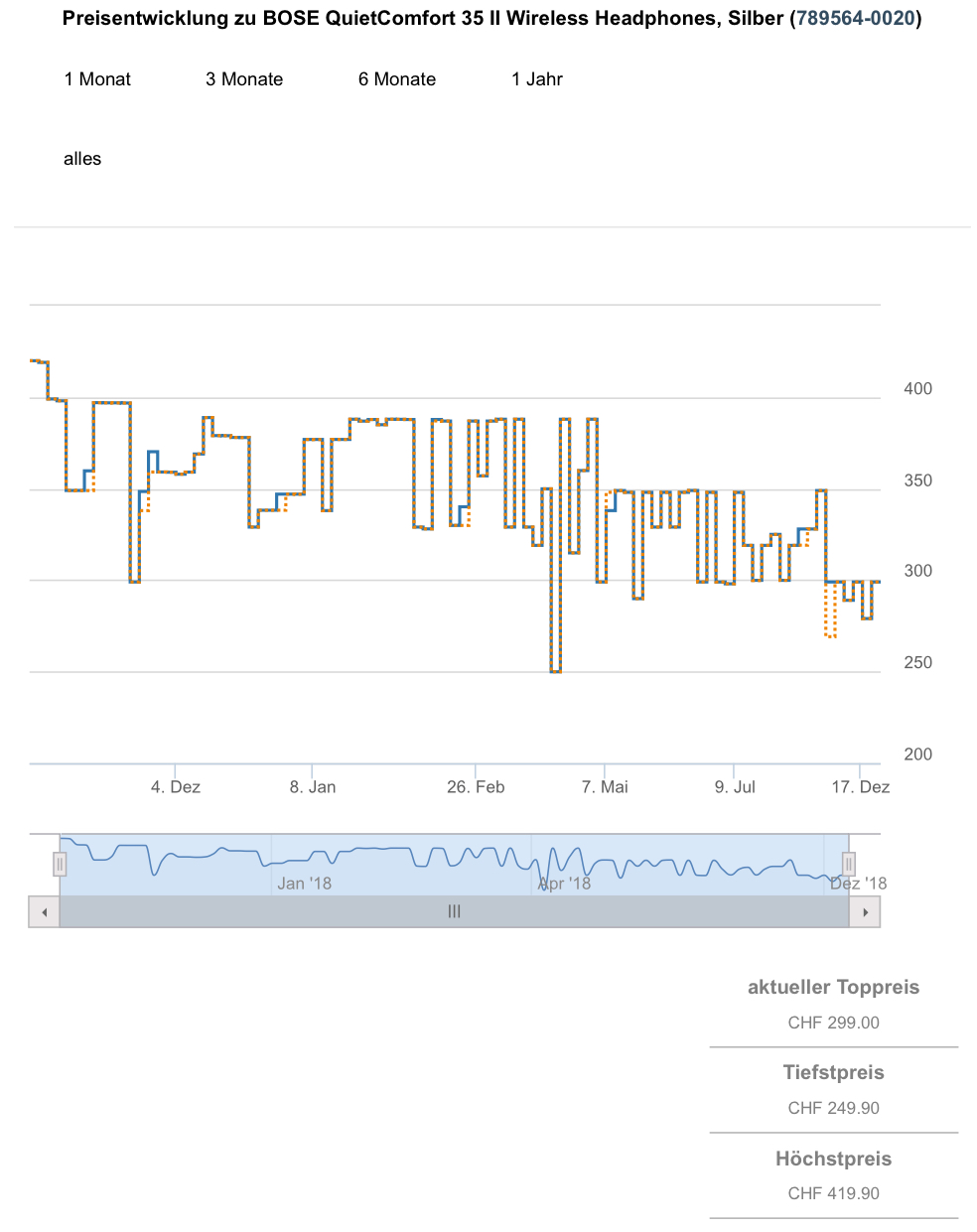The width and height of the screenshot is (977, 1232).
Task: Tap the right range handle of the navigator
Action: coord(848,865)
